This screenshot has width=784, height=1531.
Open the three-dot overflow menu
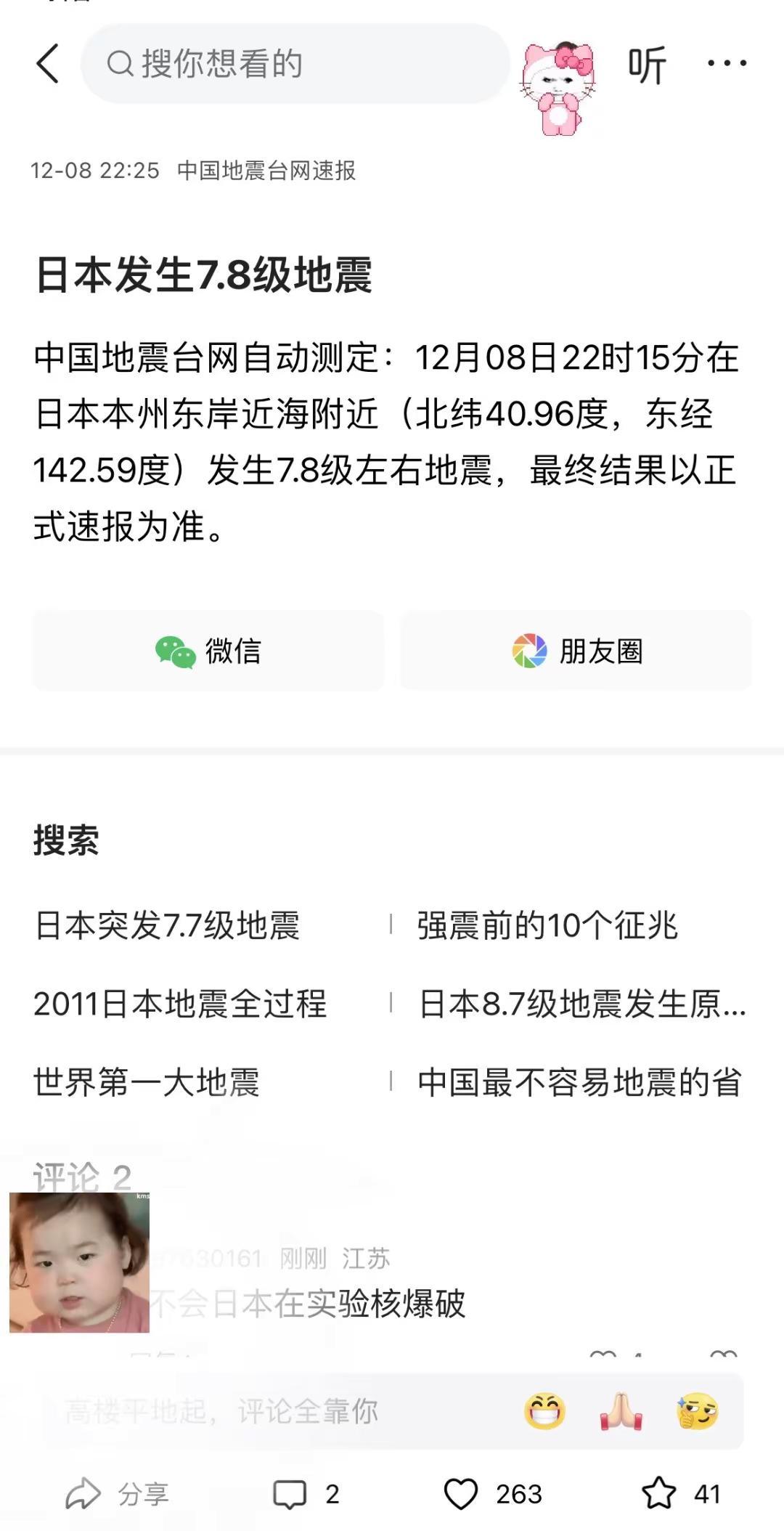(727, 64)
